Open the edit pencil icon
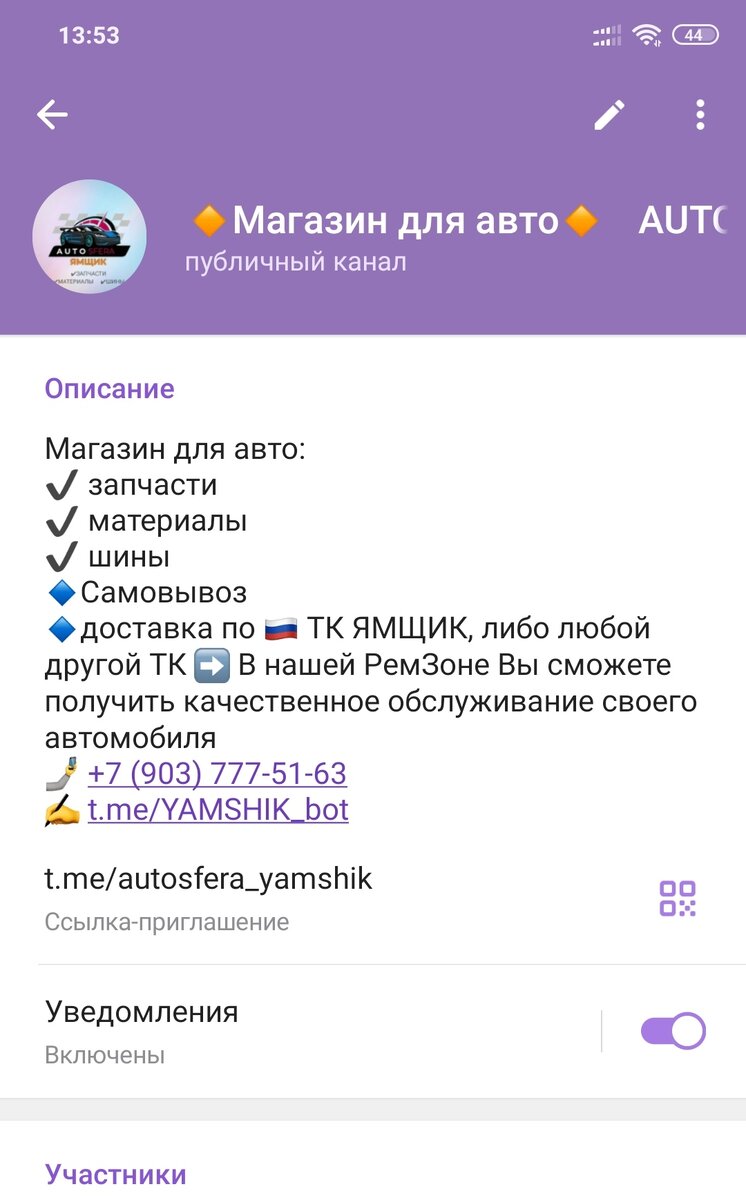Image resolution: width=746 pixels, height=1200 pixels. (x=607, y=115)
